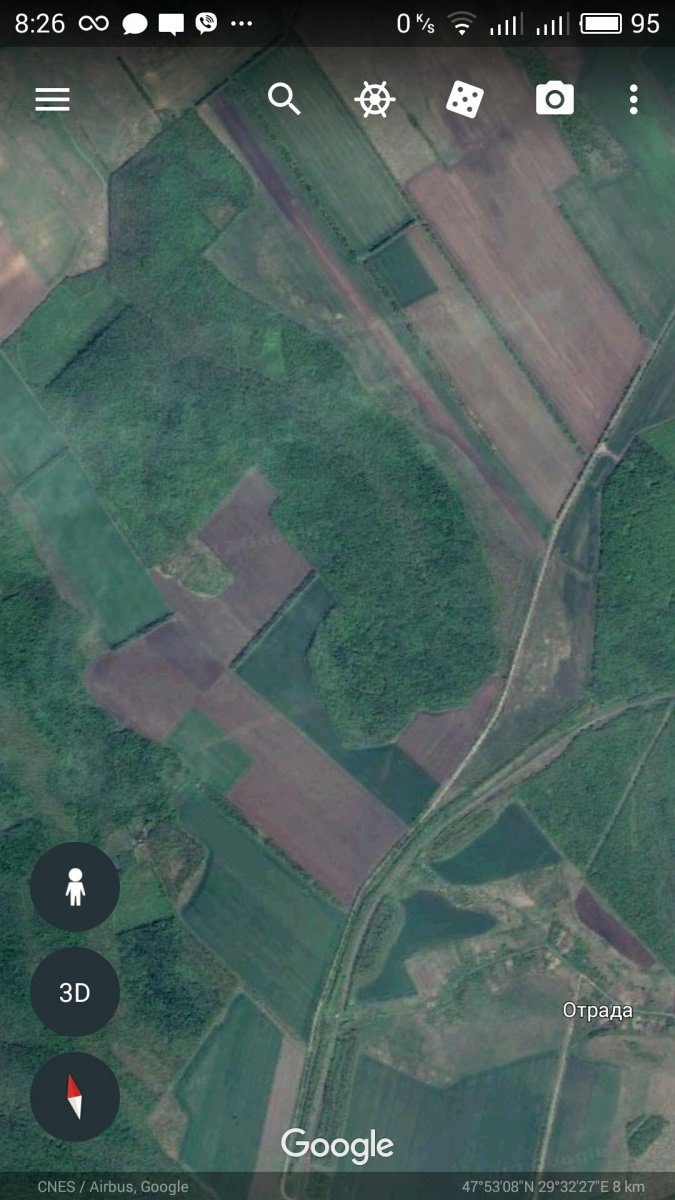
Task: Activate the Street View pegman button
Action: [x=75, y=887]
